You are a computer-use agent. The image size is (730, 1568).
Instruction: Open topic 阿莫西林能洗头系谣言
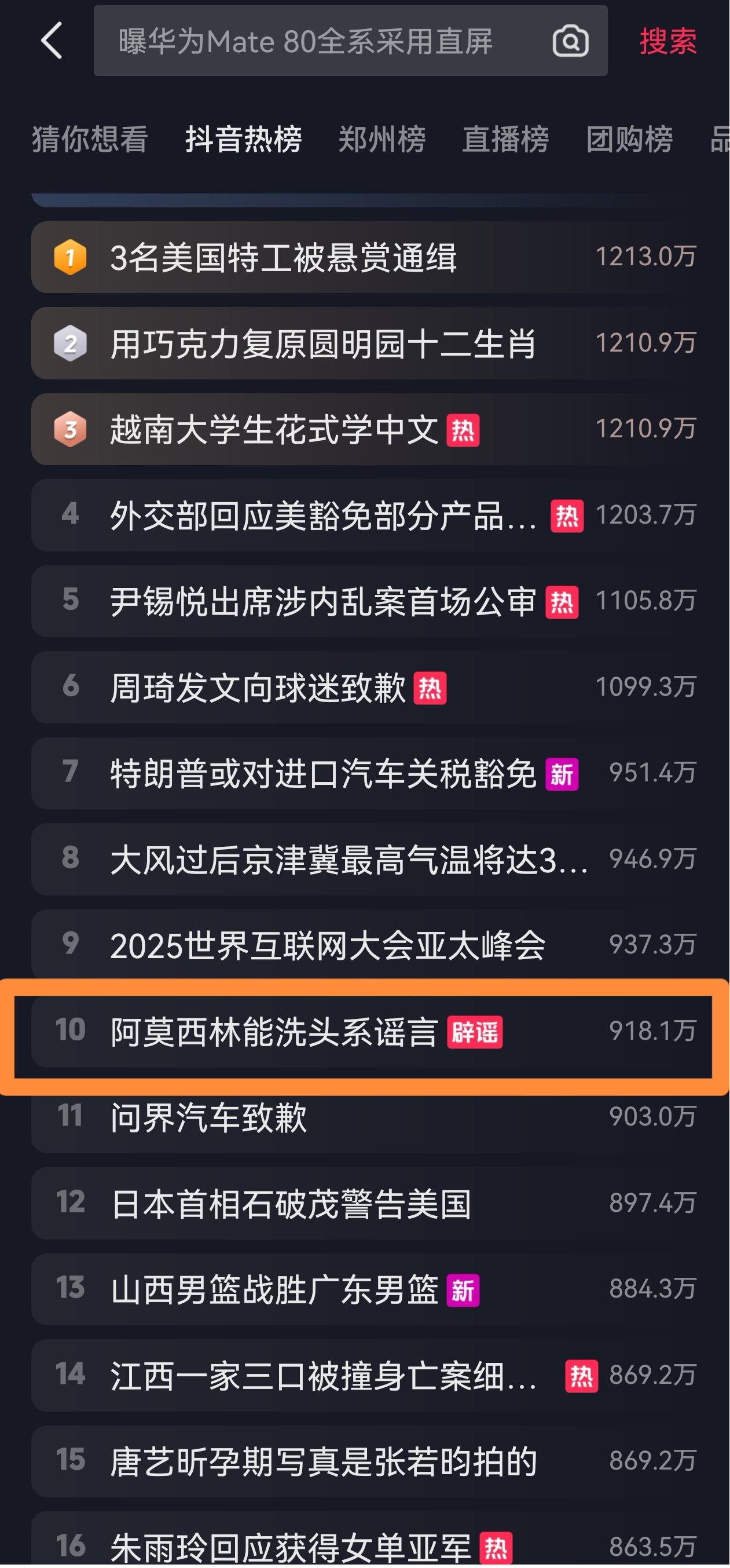click(365, 1031)
